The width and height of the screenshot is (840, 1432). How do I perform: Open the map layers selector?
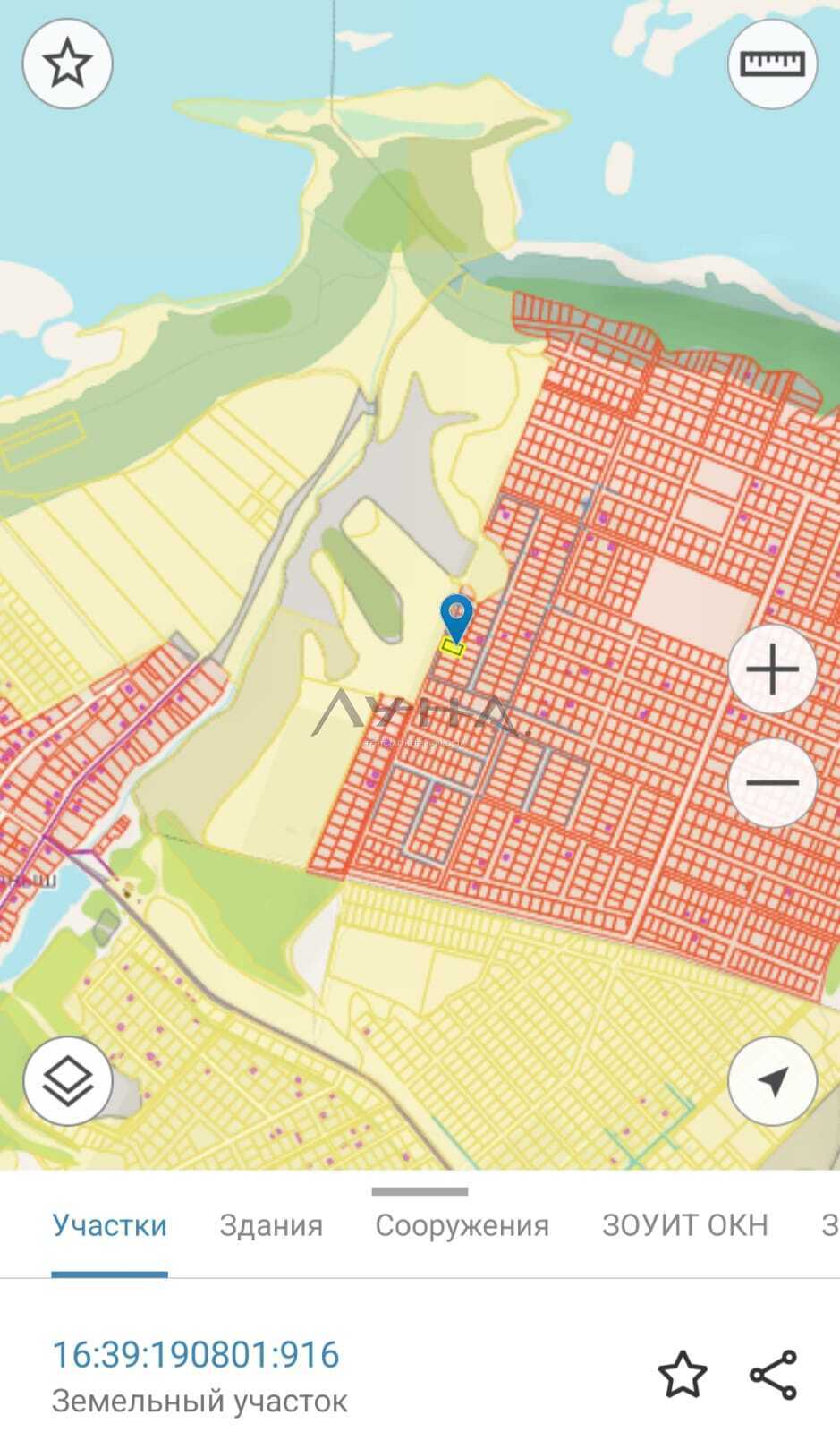67,1081
